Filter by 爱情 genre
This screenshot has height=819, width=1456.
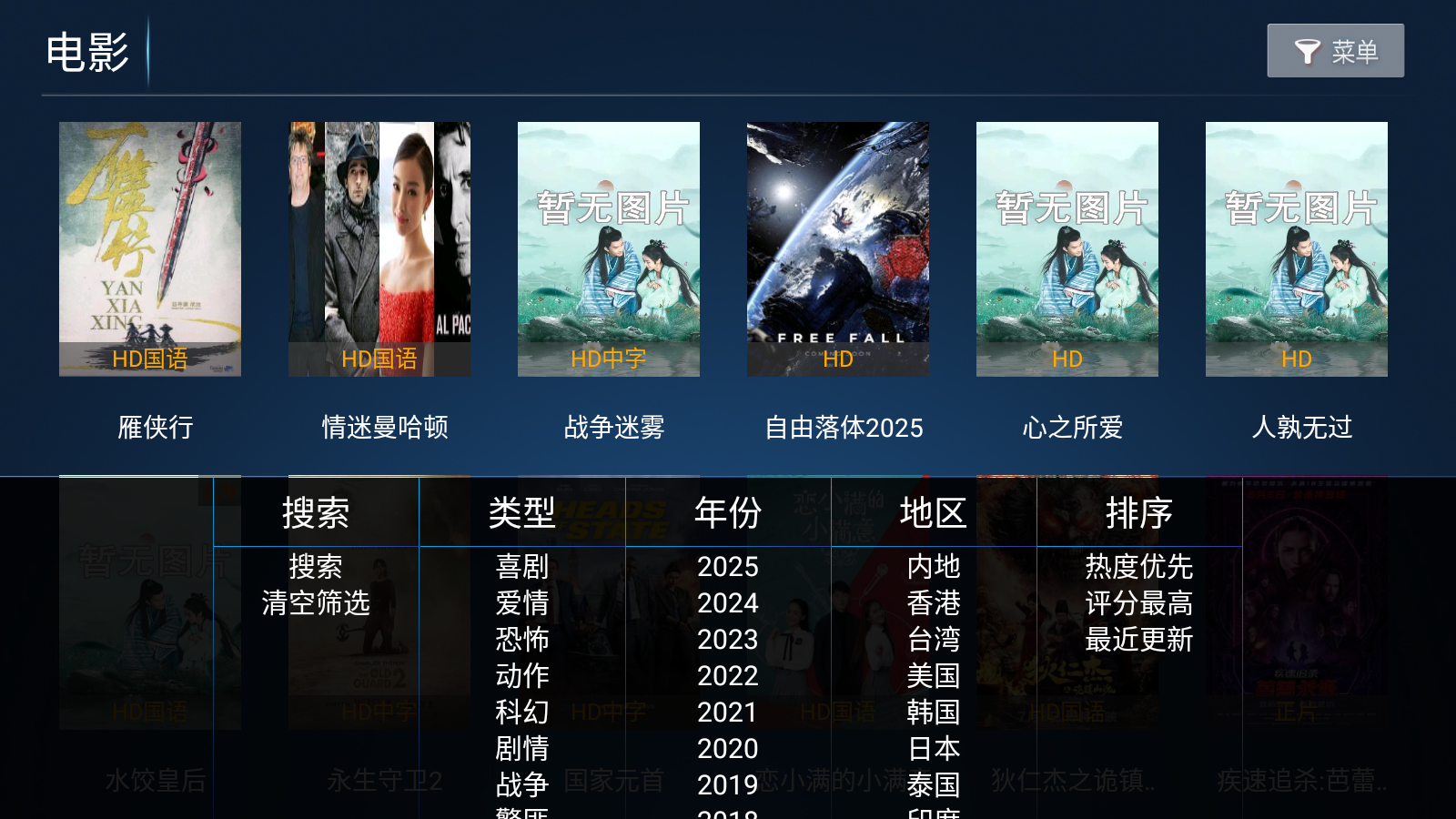(x=521, y=603)
